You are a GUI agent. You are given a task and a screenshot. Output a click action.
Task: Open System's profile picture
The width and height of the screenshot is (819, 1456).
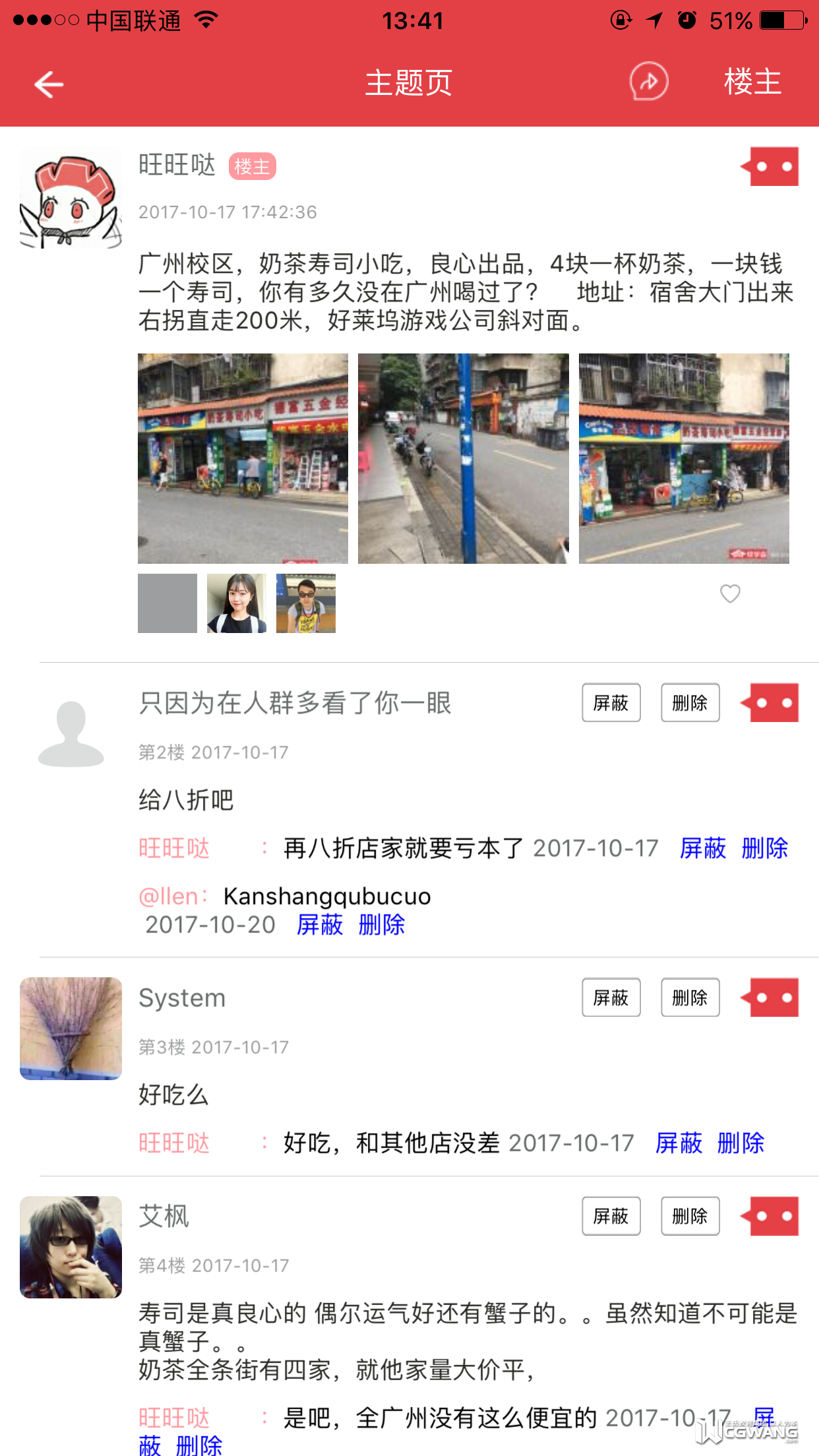(x=71, y=1029)
